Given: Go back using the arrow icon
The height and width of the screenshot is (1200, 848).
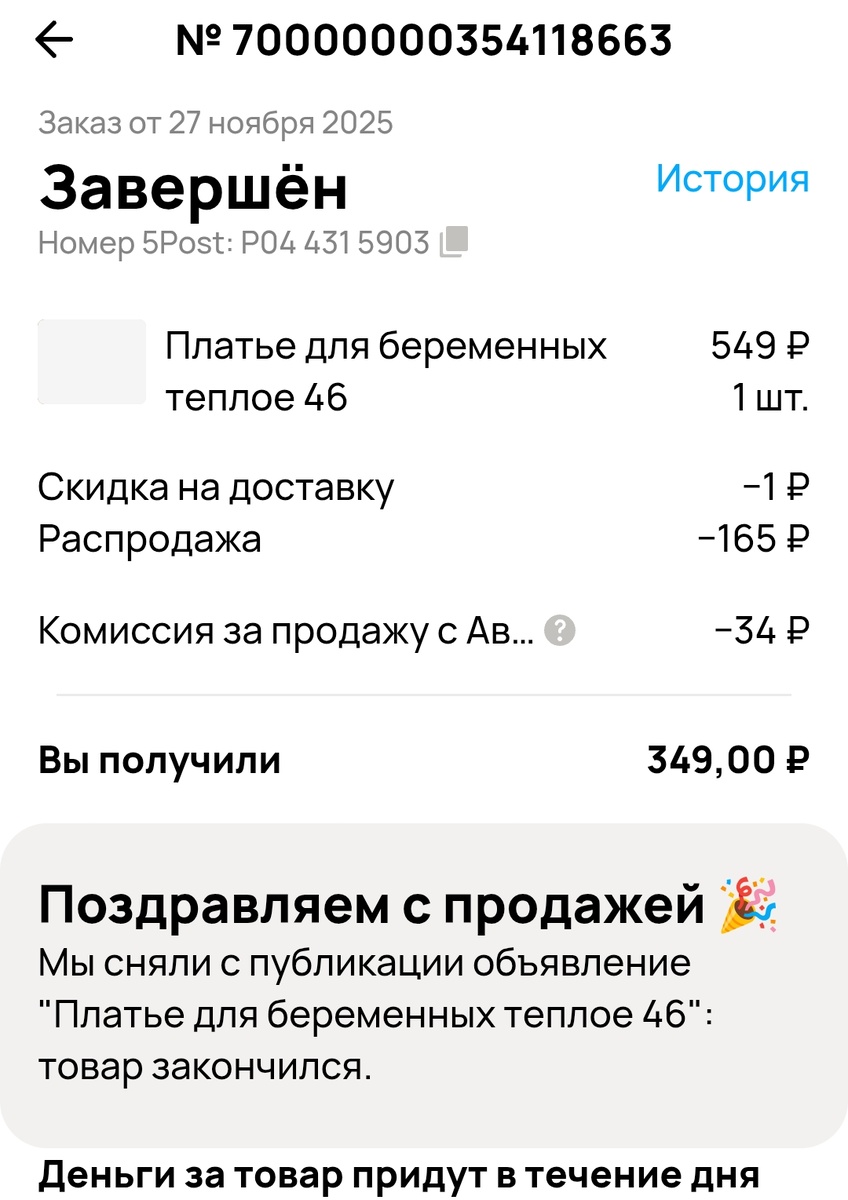Looking at the screenshot, I should coord(55,40).
